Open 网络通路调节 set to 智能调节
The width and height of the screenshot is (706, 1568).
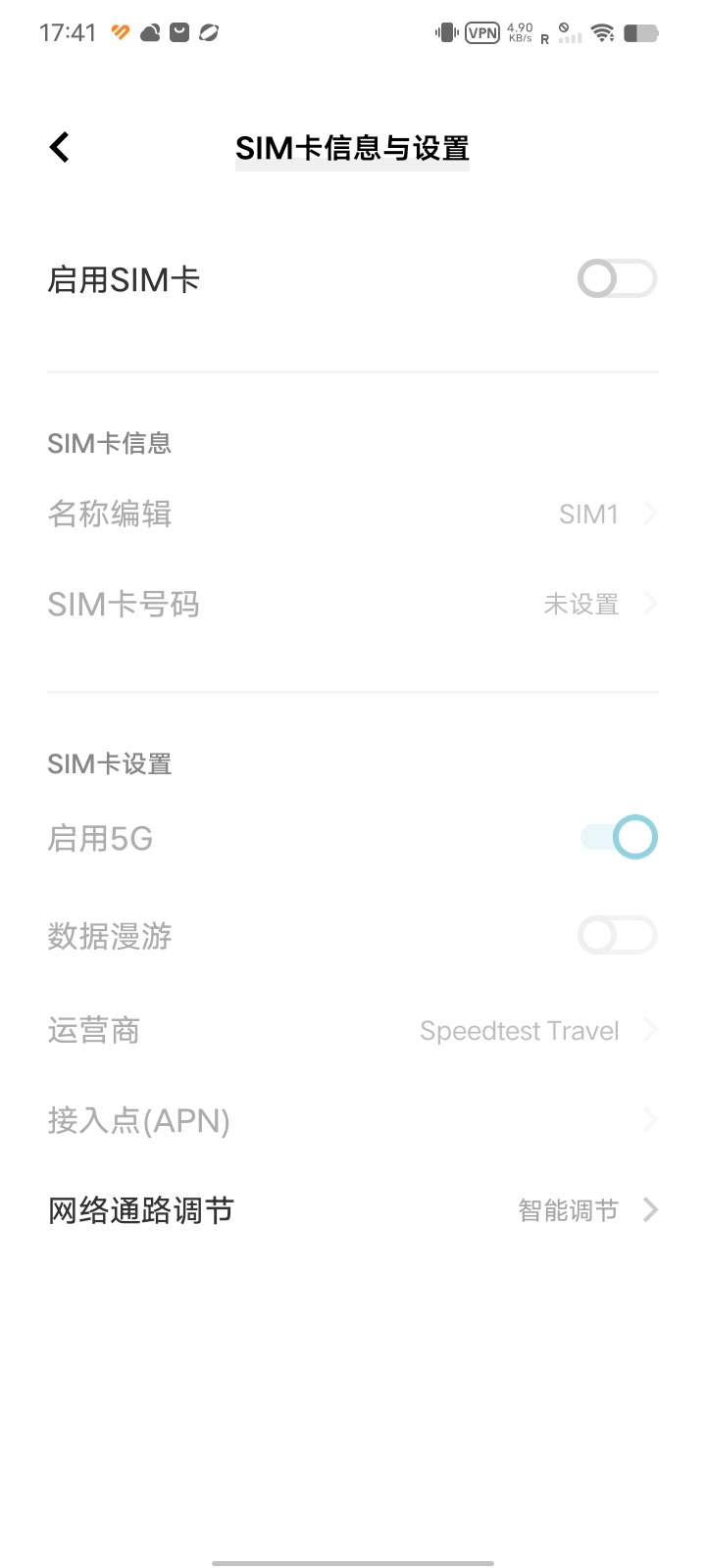tap(353, 1209)
